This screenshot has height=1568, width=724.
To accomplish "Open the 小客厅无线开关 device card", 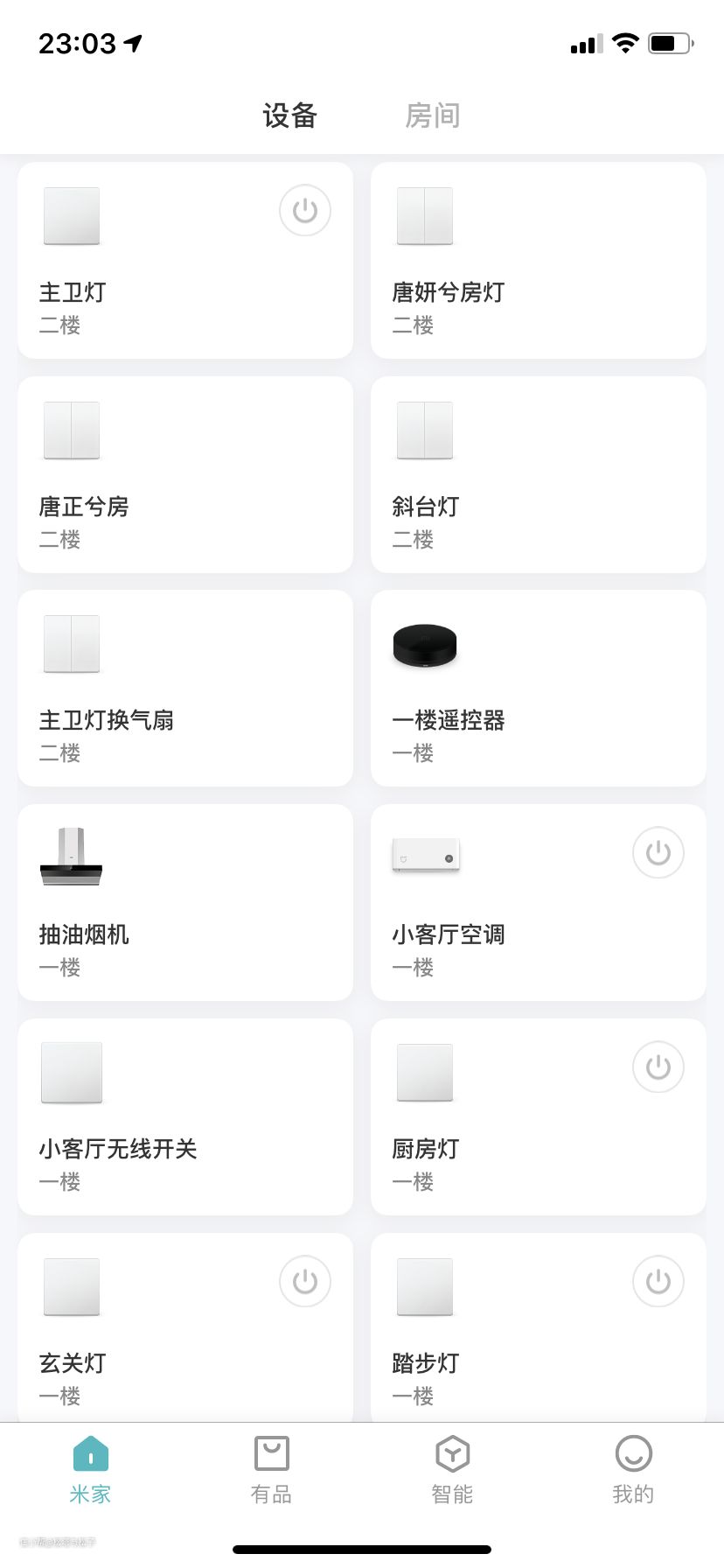I will point(185,1117).
